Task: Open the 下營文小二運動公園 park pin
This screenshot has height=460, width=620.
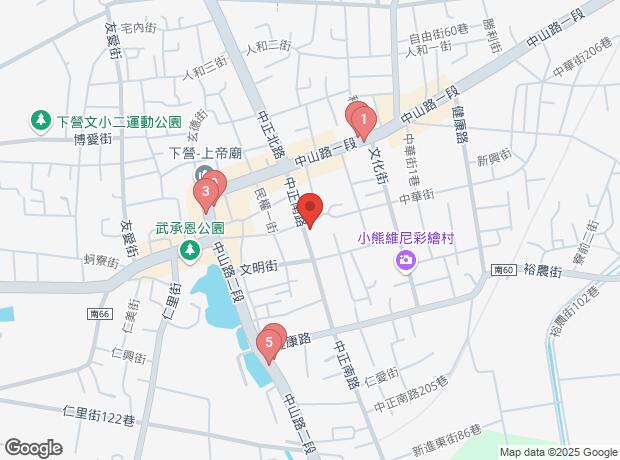Action: click(41, 121)
